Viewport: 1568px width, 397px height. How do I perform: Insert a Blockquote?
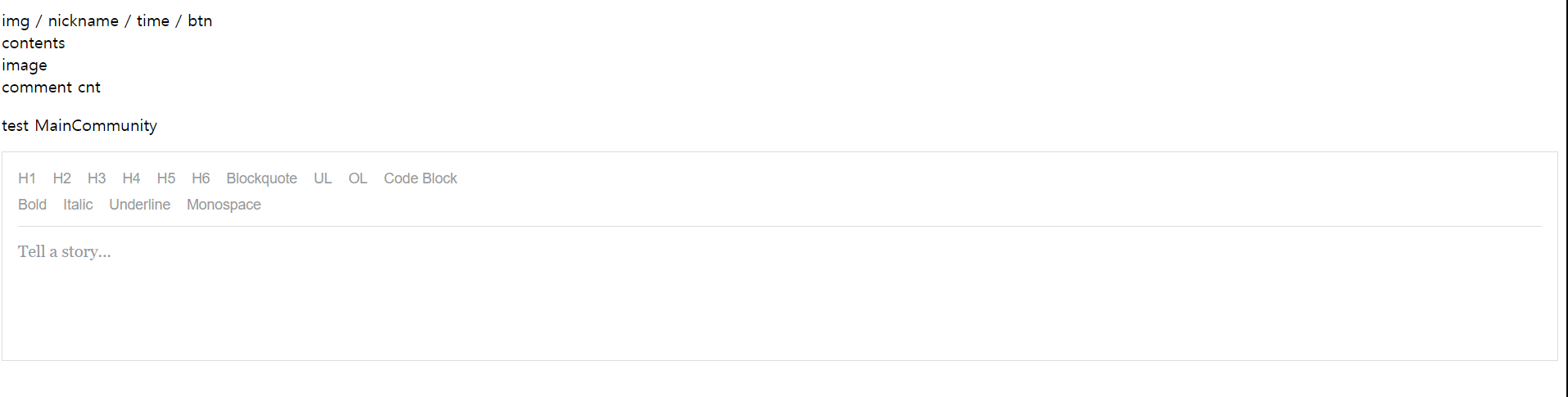pyautogui.click(x=261, y=178)
